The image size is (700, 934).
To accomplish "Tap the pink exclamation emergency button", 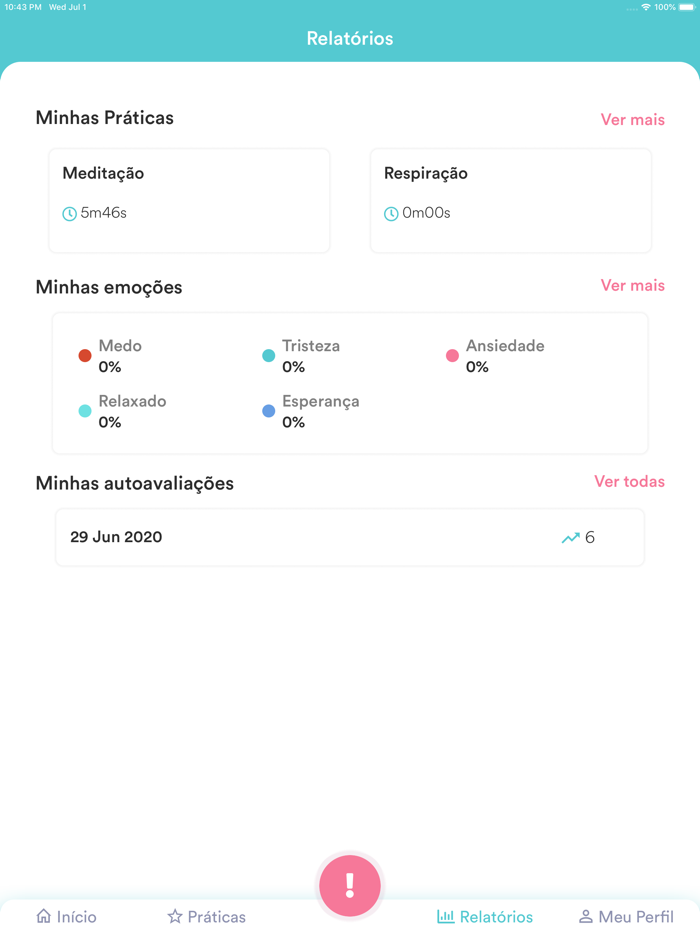I will (x=350, y=885).
